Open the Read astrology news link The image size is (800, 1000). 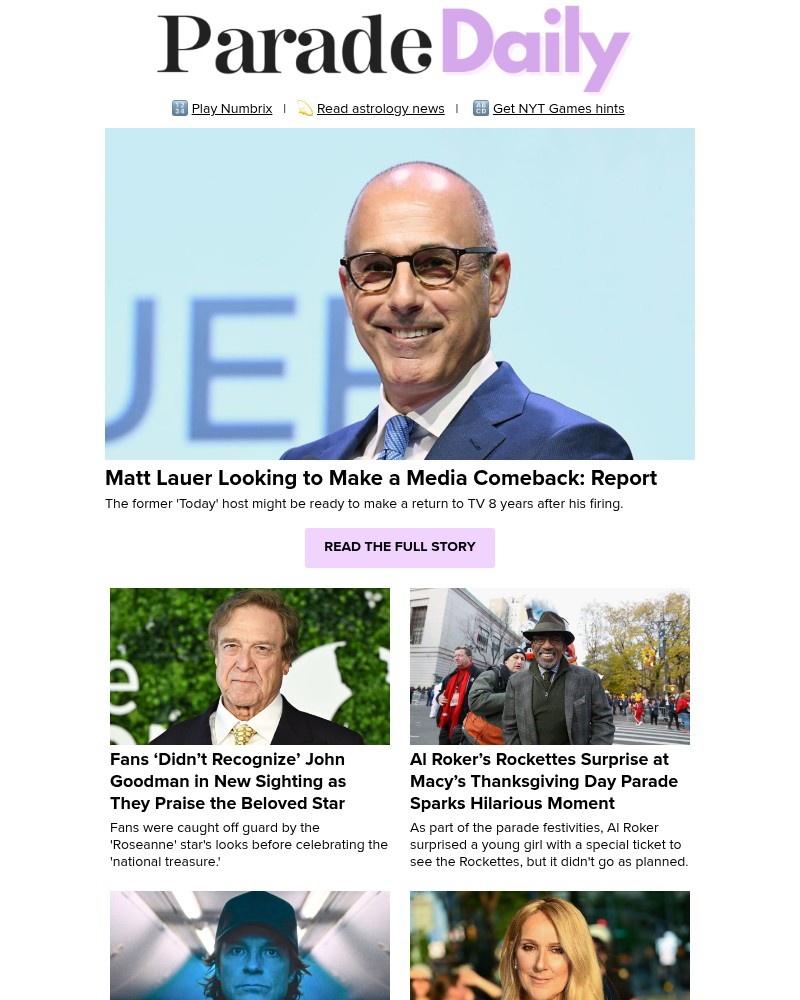click(380, 108)
